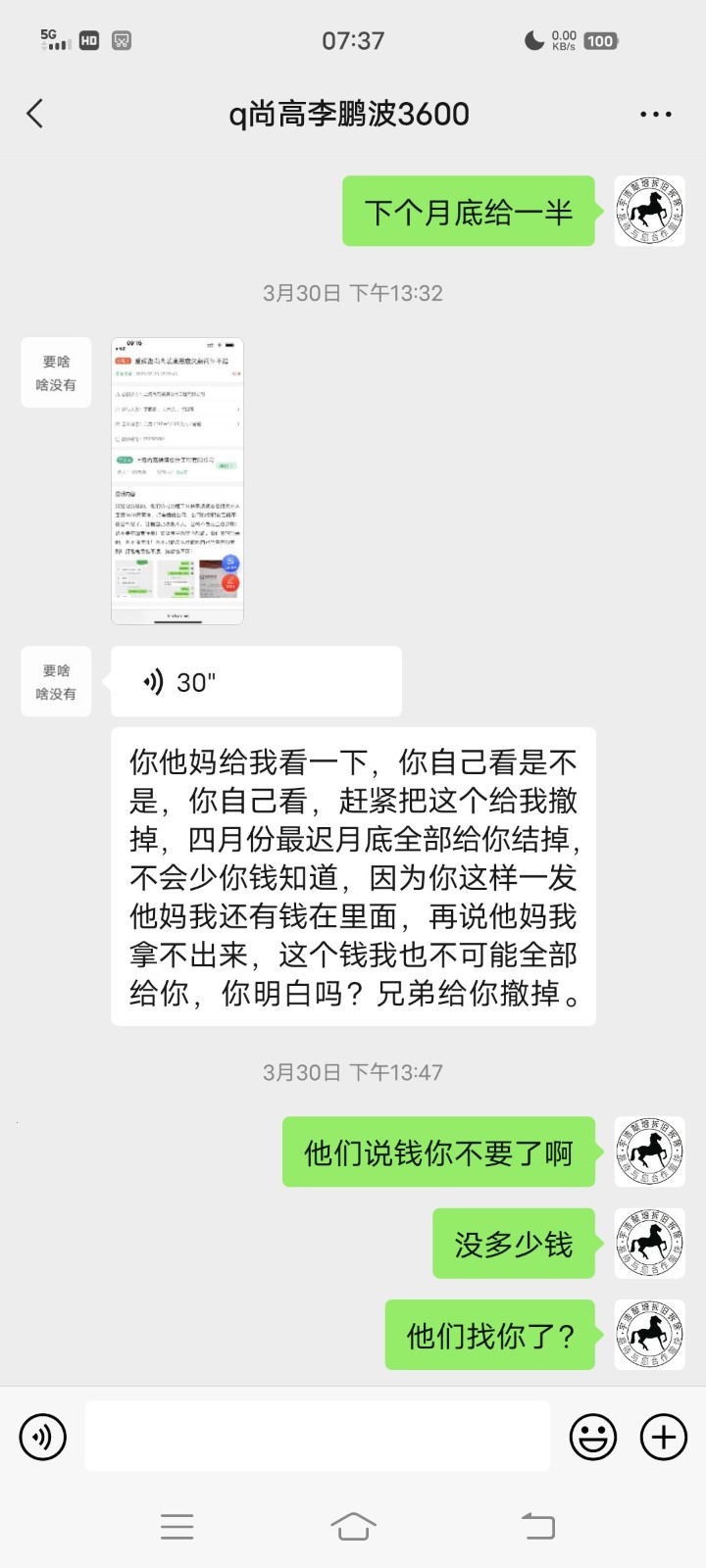Play the 30-second voice message

256,681
